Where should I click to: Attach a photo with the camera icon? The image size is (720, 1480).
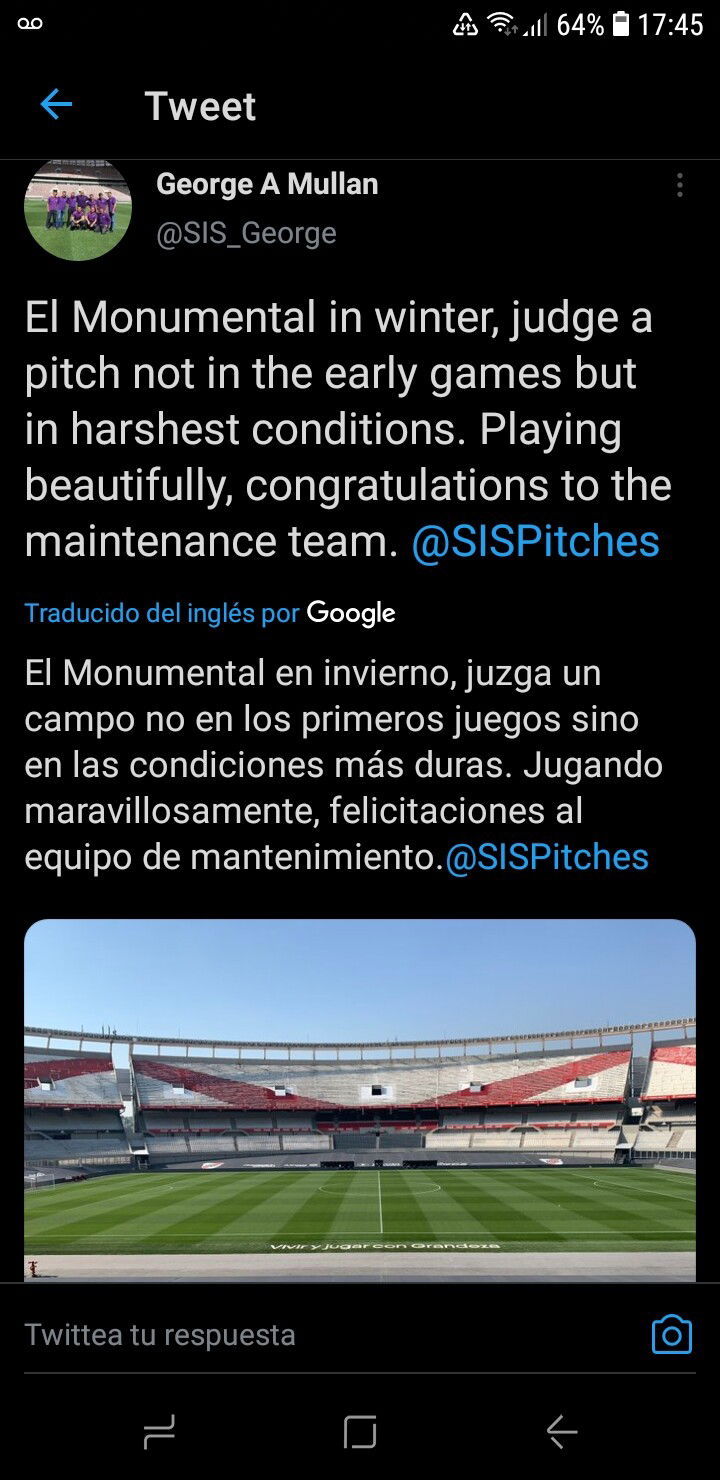tap(672, 1335)
